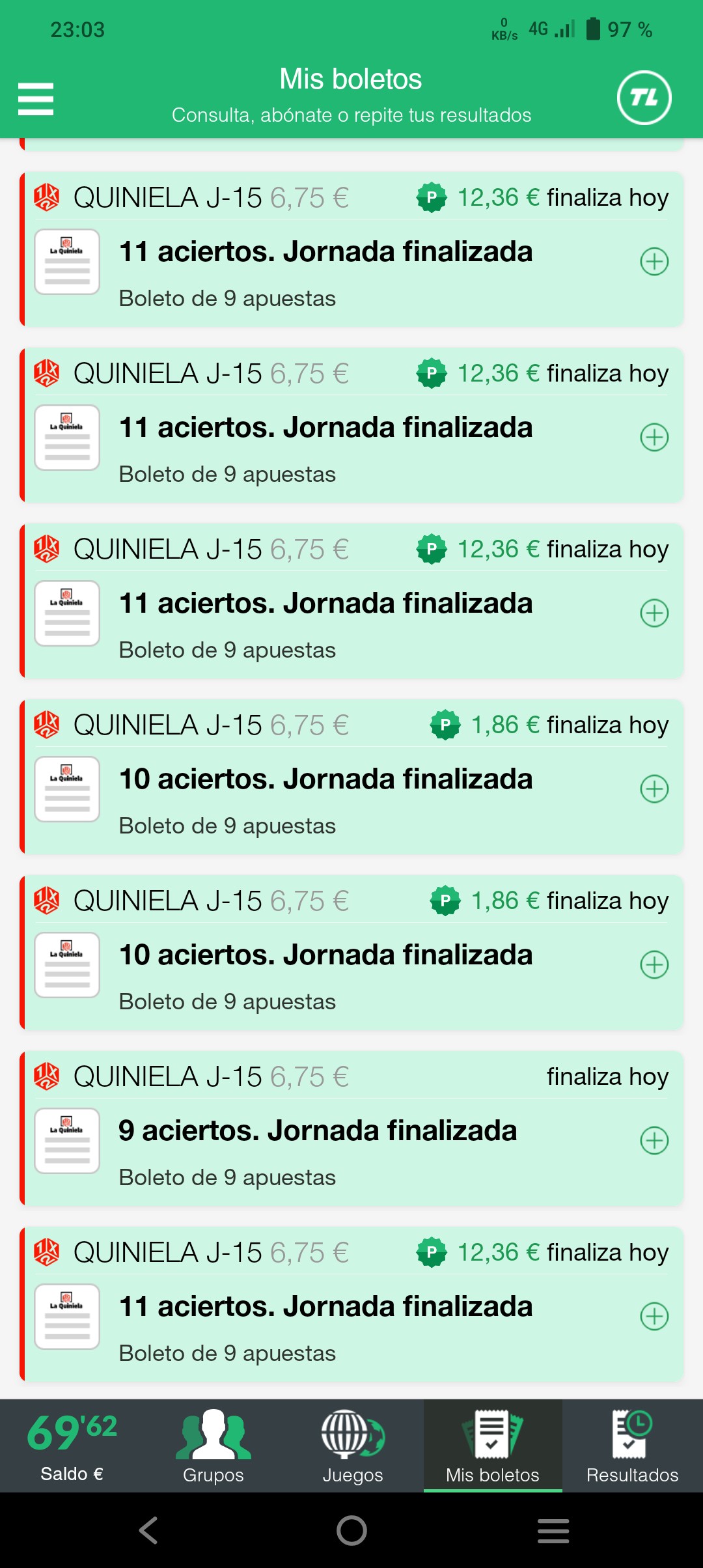This screenshot has height=1568, width=703.
Task: Open the TL profile icon
Action: [x=644, y=98]
